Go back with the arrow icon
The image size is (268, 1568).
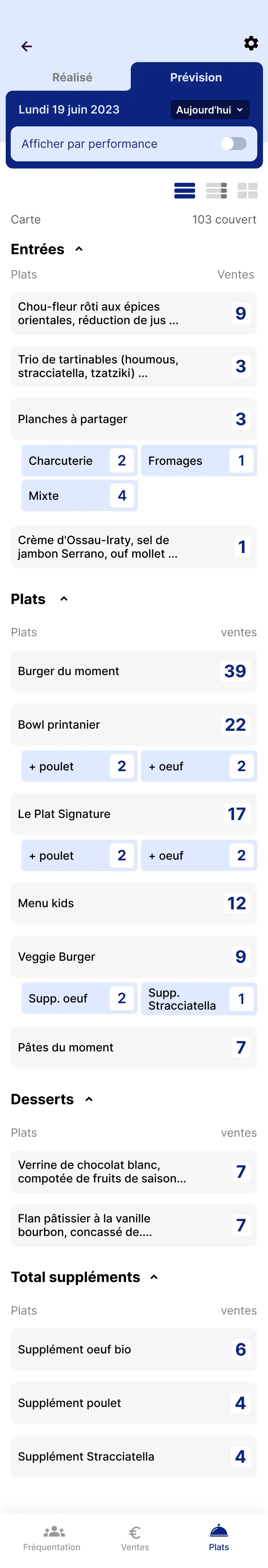click(26, 46)
